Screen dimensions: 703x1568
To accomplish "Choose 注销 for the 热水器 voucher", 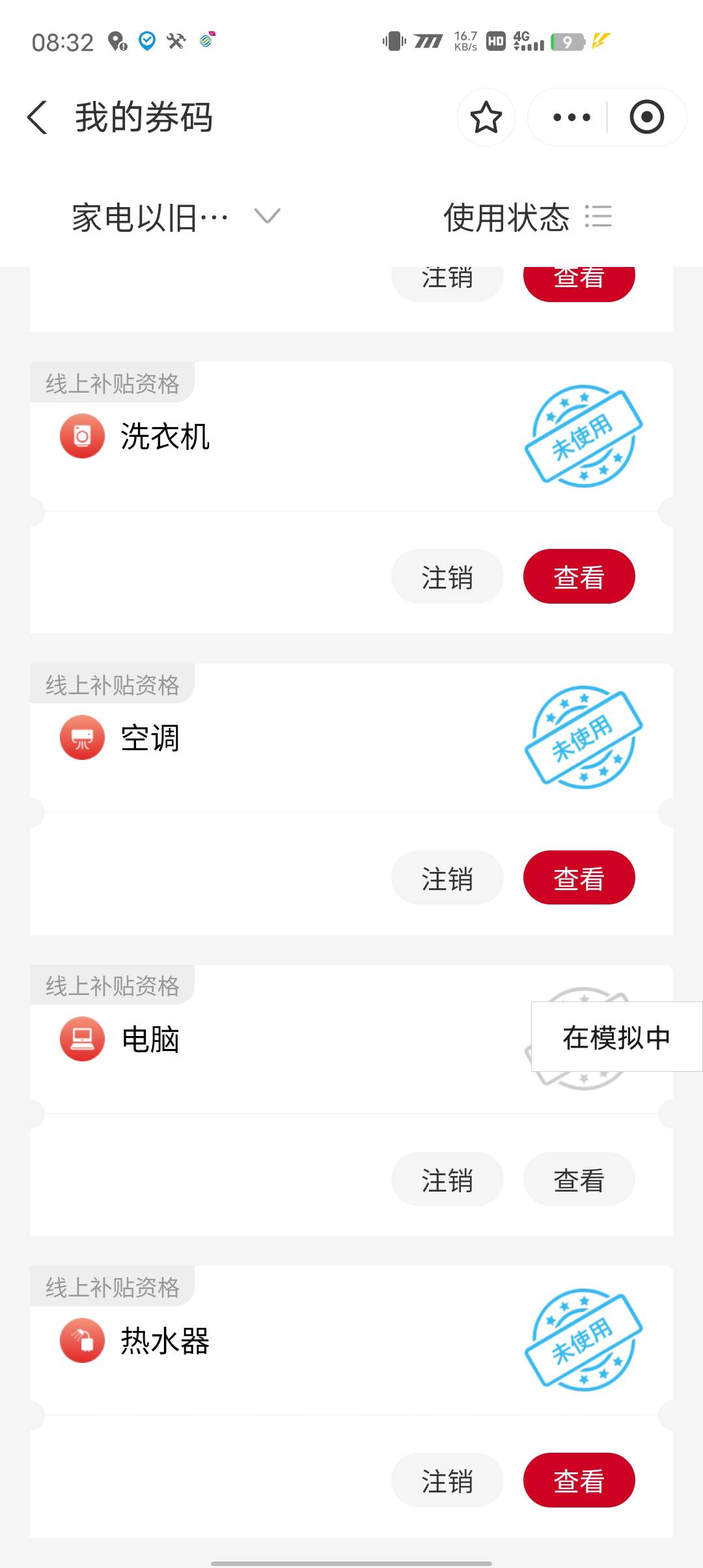I will 447,1481.
